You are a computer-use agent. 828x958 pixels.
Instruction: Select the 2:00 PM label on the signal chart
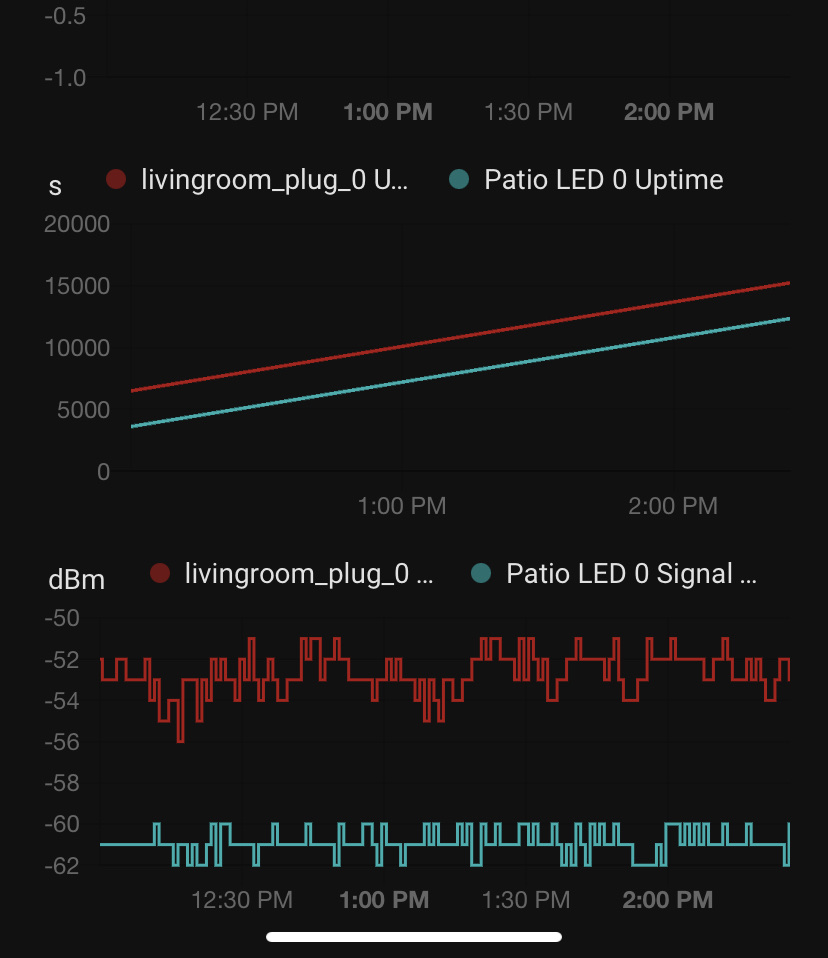pos(667,900)
